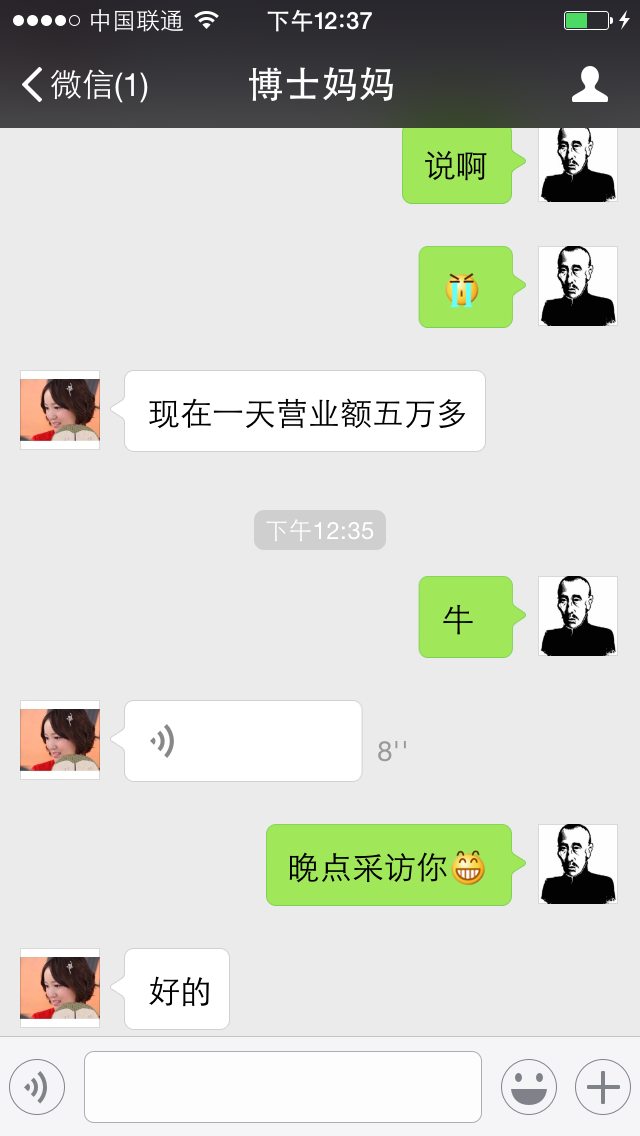
Task: Open the avatar next to 好的 message
Action: point(60,988)
